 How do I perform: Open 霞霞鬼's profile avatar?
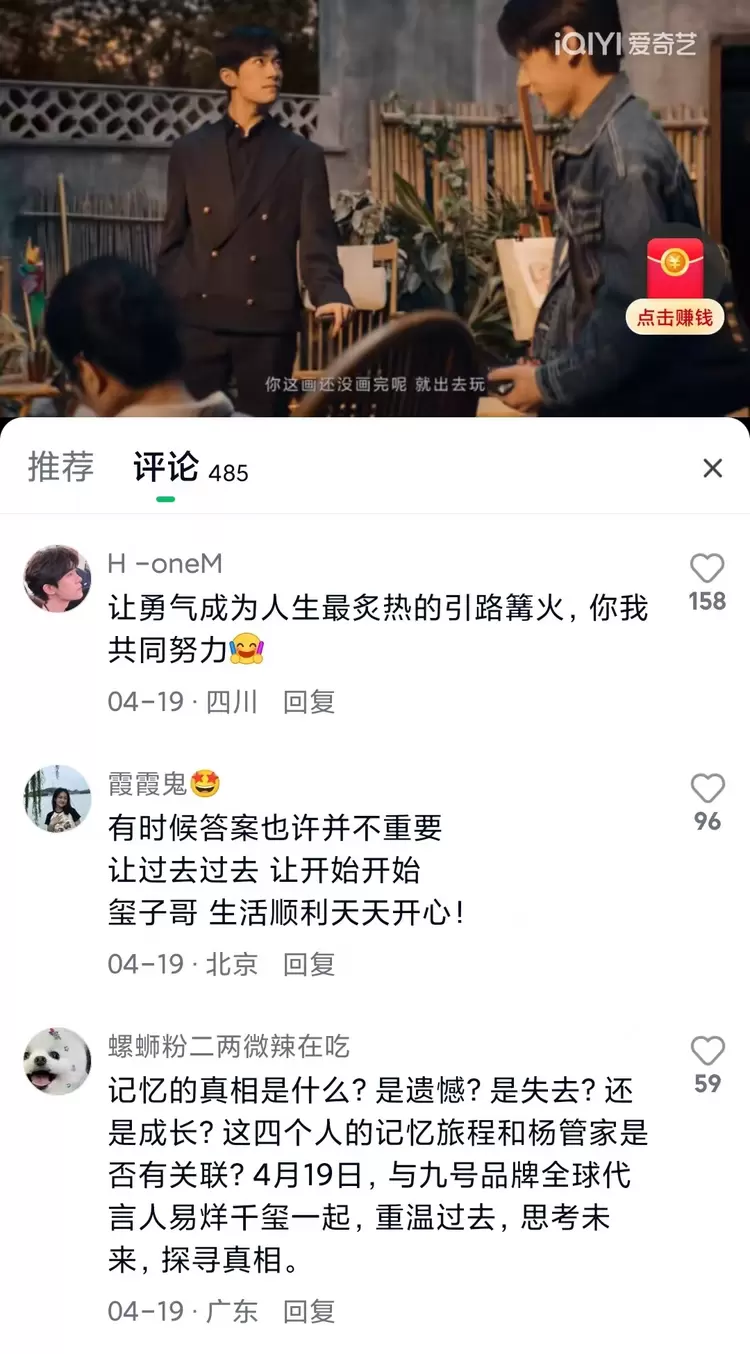pyautogui.click(x=57, y=799)
